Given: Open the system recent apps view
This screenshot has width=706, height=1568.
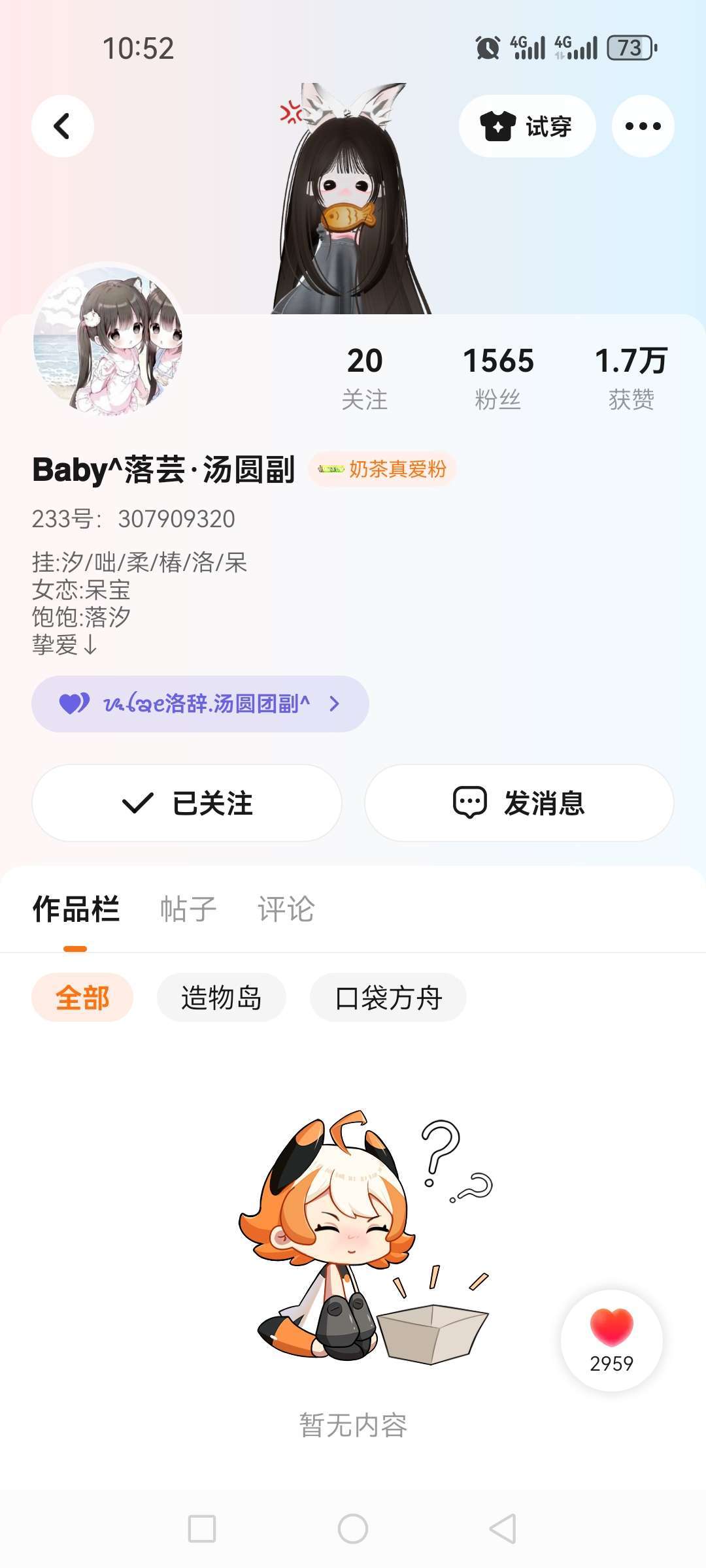Looking at the screenshot, I should 202,1529.
